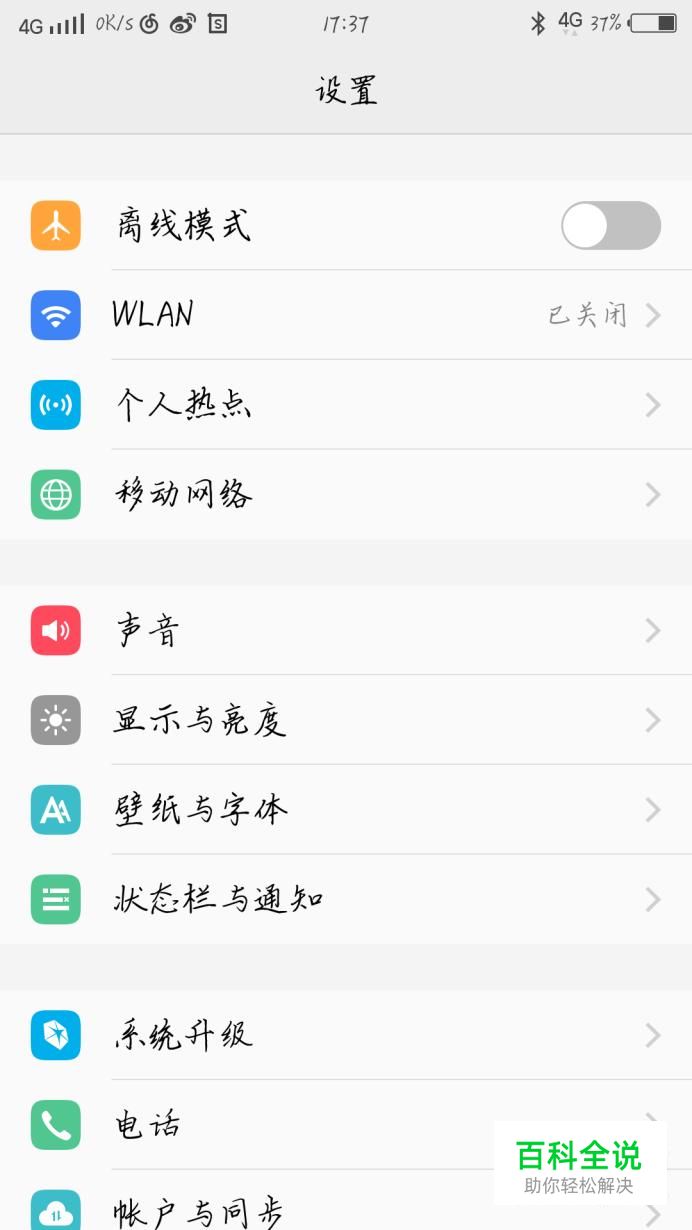Toggle the 离线模式 switch on
Screen dimensions: 692x1230
[610, 226]
